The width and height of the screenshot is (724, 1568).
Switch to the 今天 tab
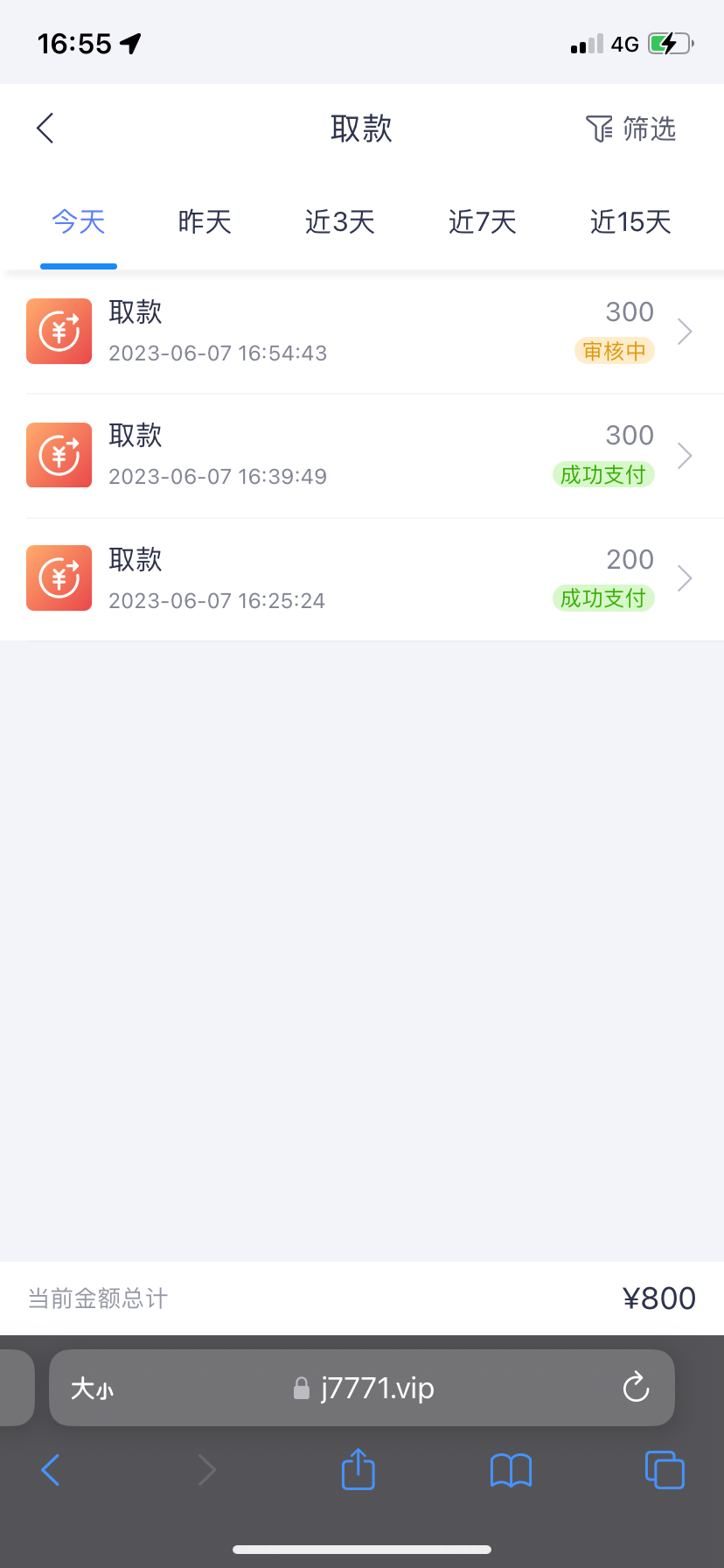click(x=79, y=222)
